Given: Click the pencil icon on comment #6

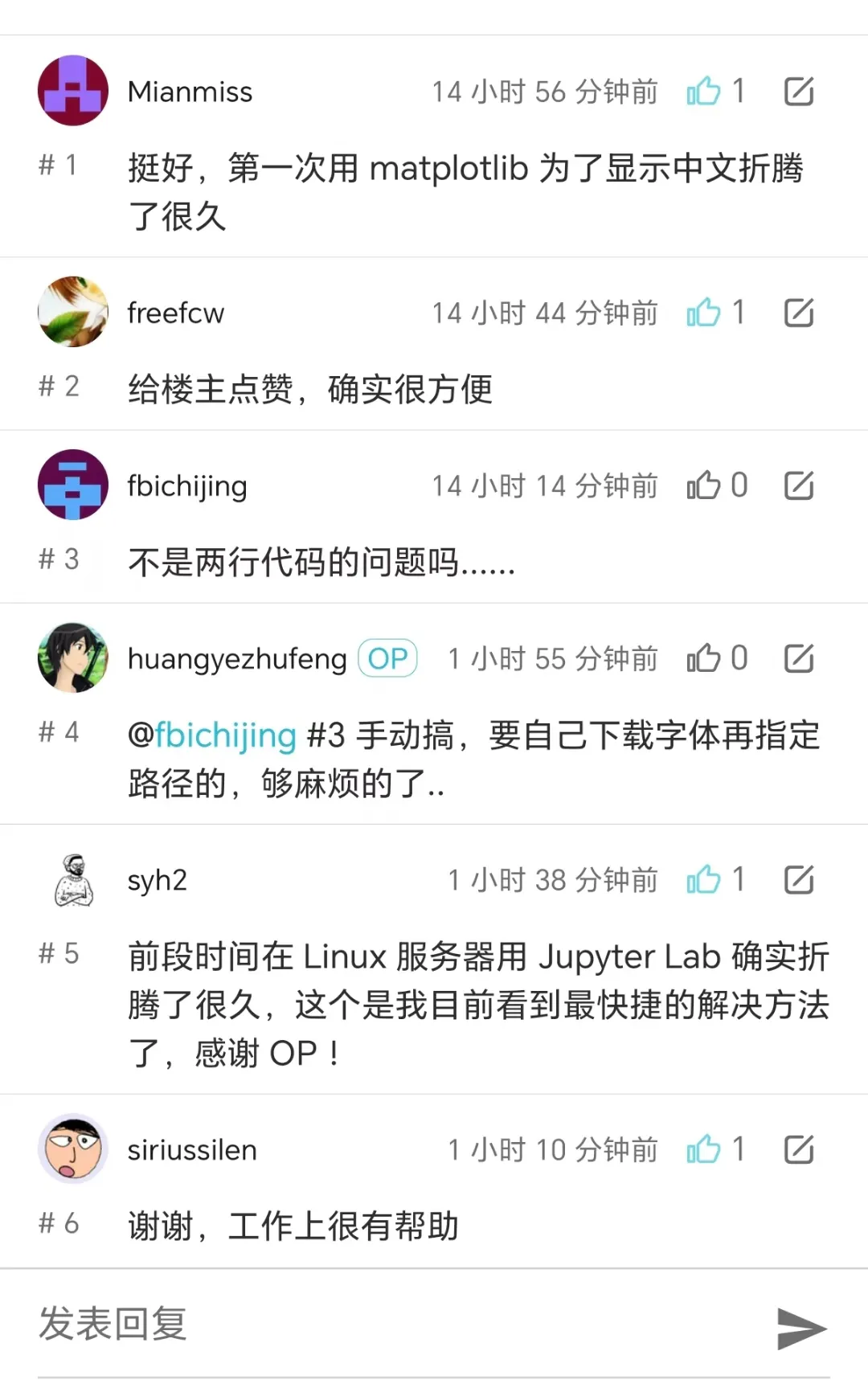Looking at the screenshot, I should 797,1149.
